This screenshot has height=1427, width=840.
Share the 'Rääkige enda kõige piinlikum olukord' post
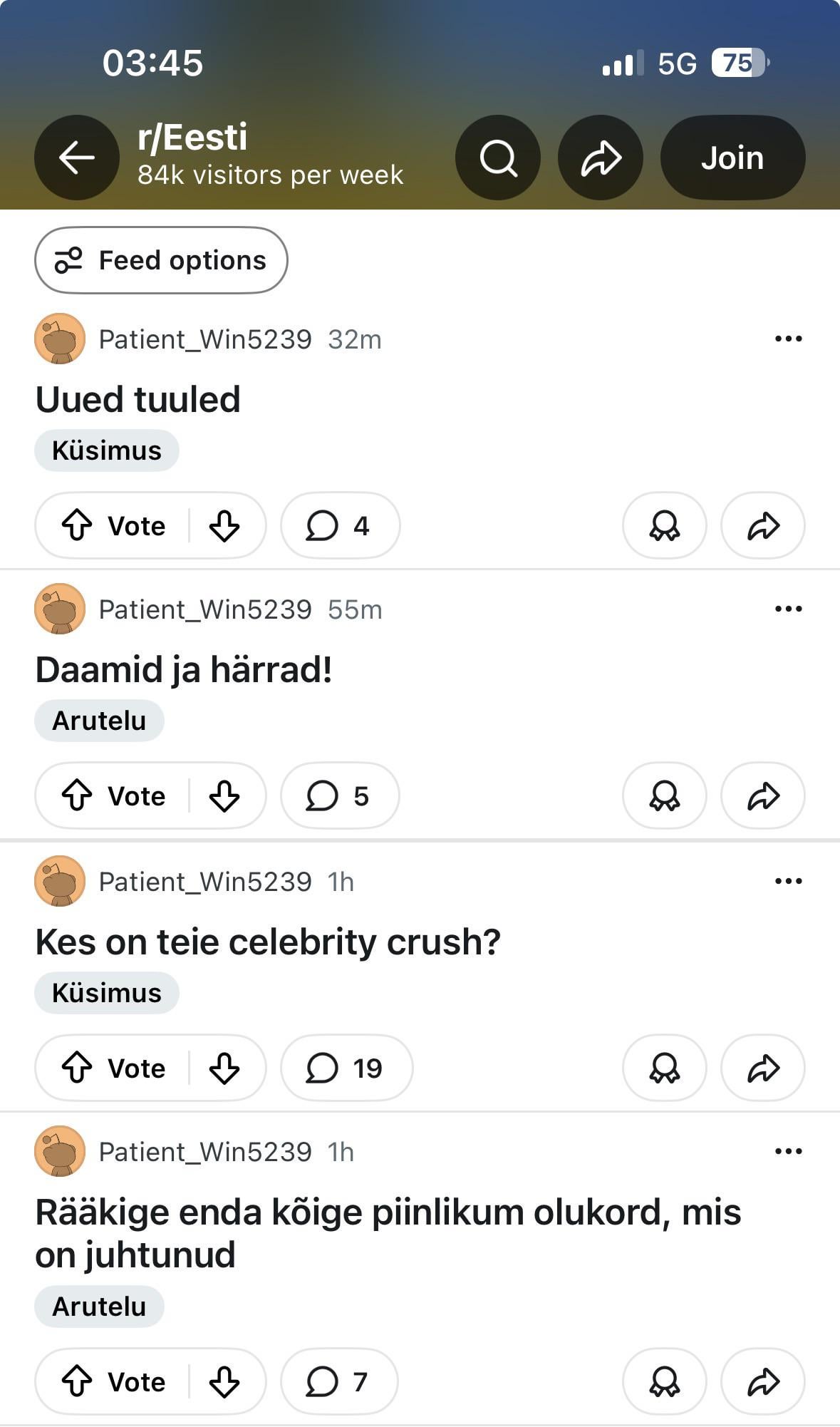click(763, 1382)
